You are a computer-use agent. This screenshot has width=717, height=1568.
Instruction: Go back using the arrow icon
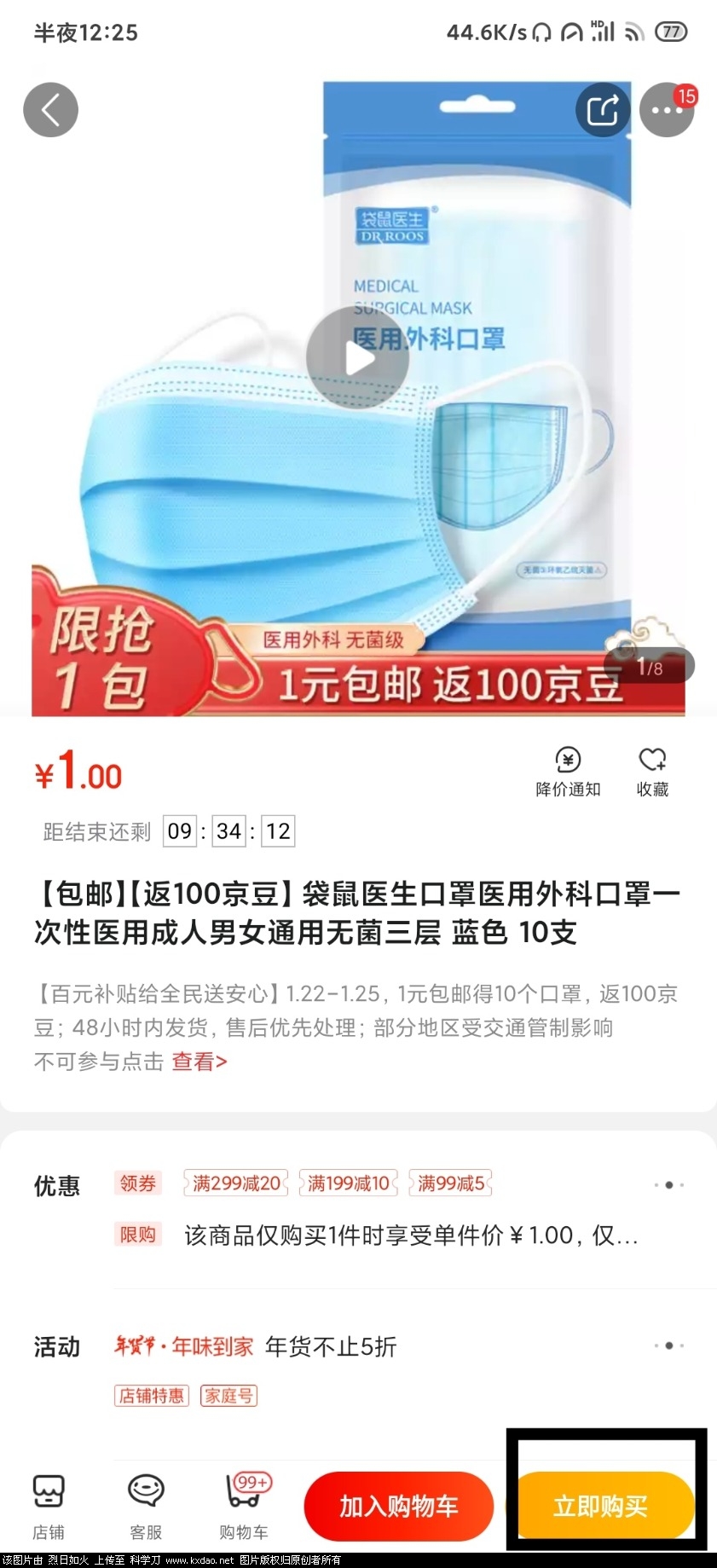[50, 110]
